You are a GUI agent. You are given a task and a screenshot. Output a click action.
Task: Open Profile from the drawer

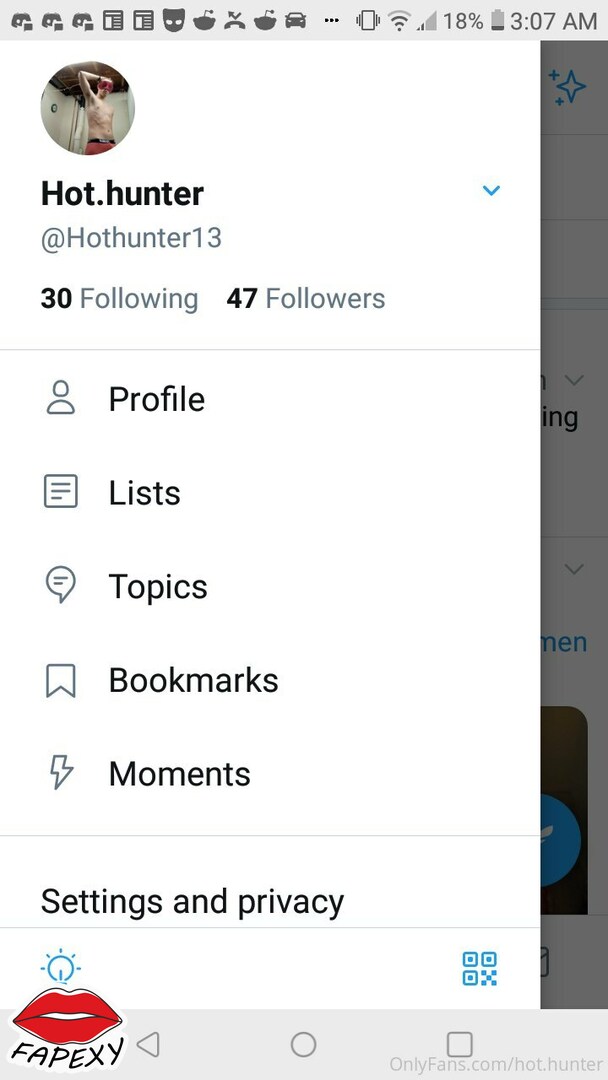(x=270, y=399)
